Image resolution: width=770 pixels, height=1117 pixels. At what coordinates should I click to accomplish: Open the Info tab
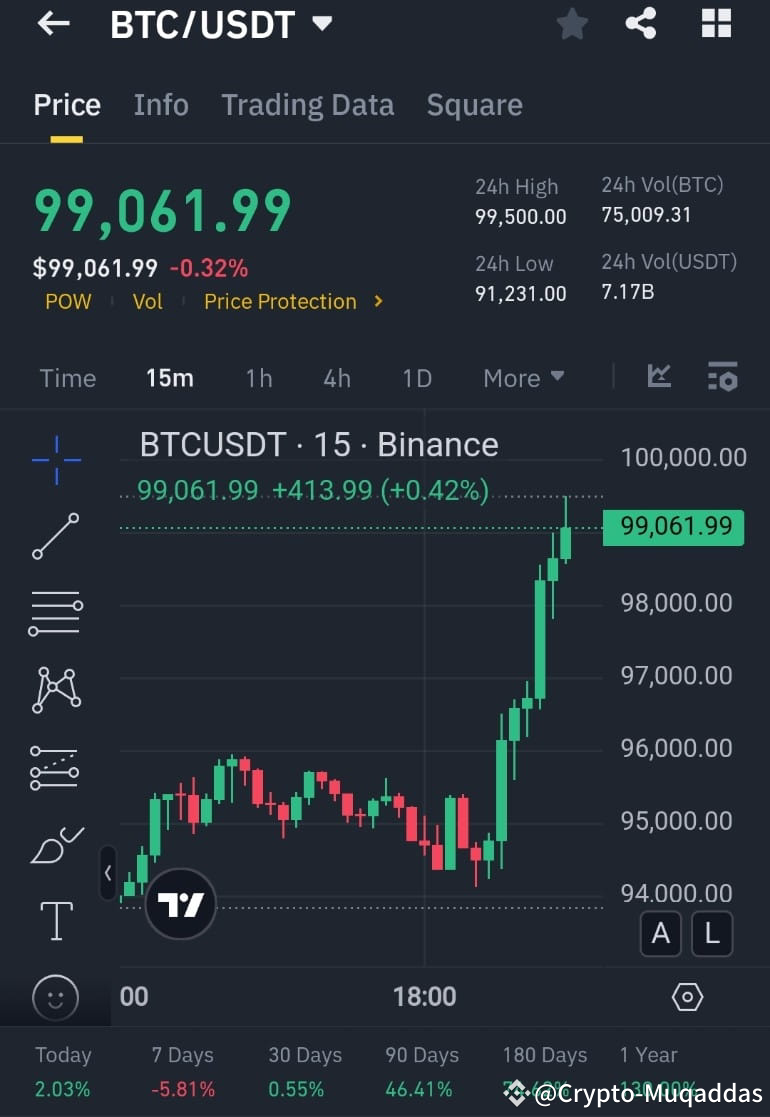coord(161,104)
